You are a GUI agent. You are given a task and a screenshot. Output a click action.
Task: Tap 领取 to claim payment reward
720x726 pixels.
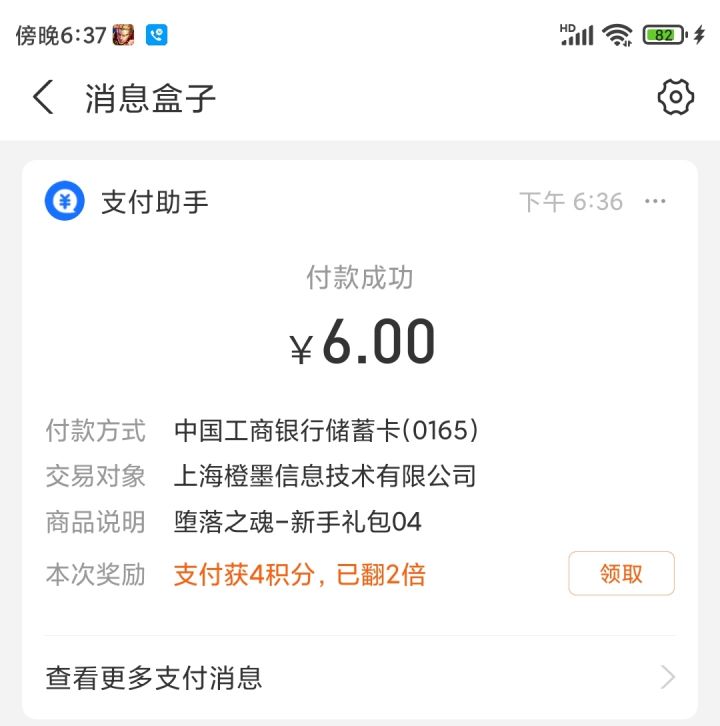[x=621, y=574]
